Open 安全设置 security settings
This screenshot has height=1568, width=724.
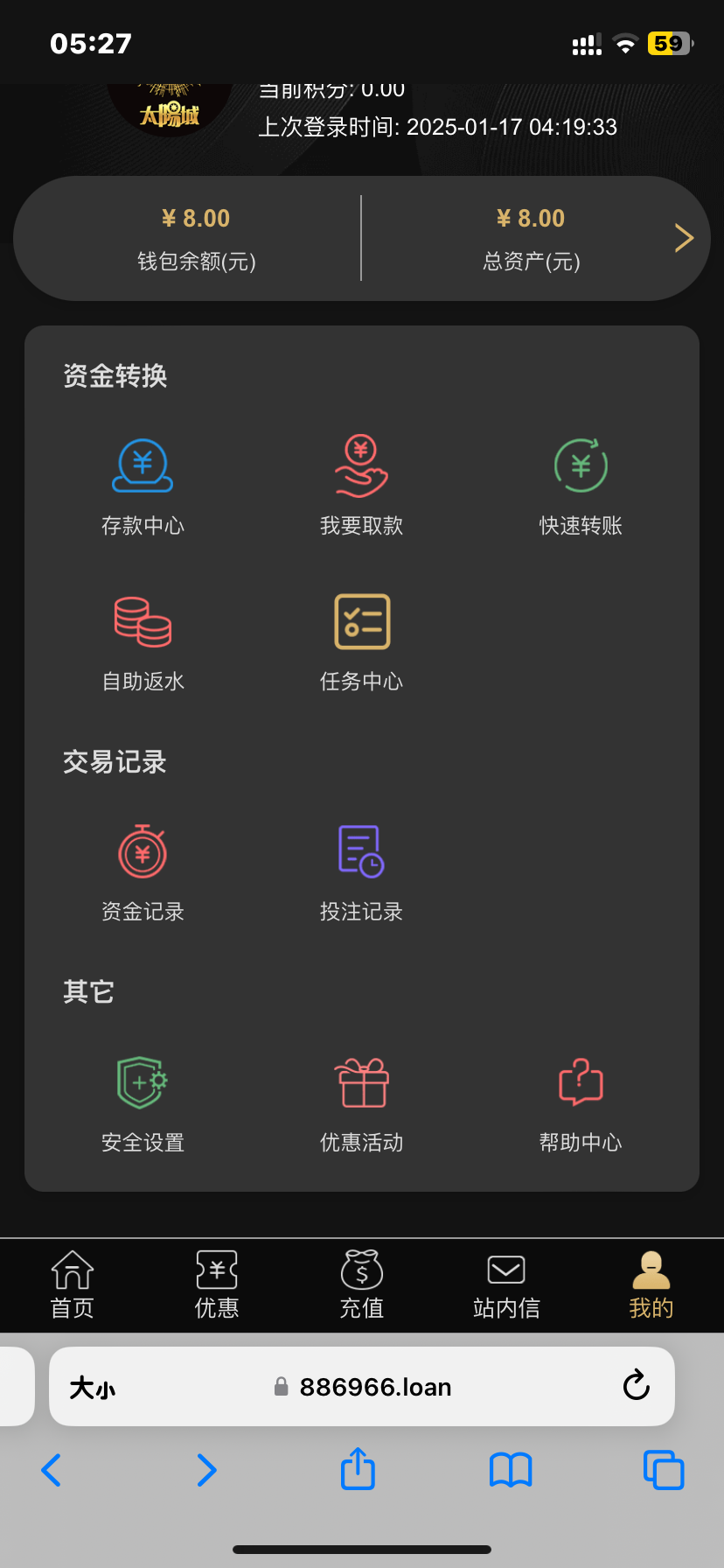pyautogui.click(x=143, y=1104)
